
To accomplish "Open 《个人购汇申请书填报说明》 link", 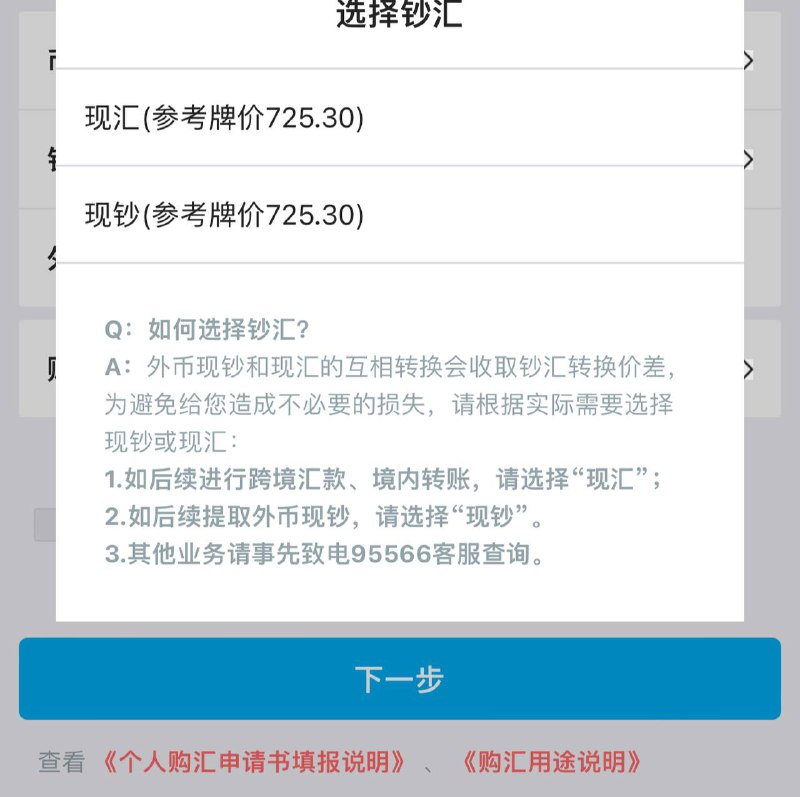I will pos(254,762).
